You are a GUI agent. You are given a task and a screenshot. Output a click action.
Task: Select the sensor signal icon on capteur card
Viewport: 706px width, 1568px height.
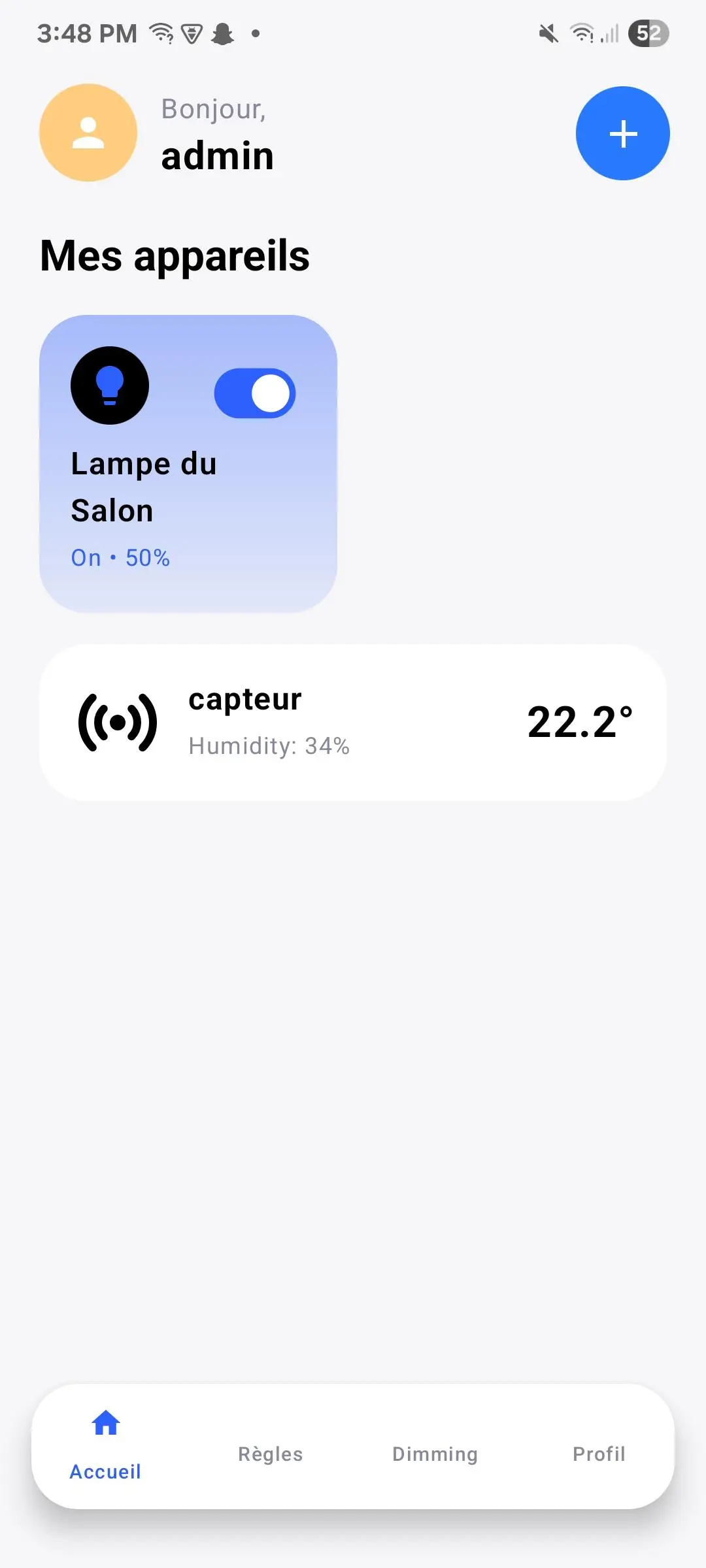pos(118,721)
